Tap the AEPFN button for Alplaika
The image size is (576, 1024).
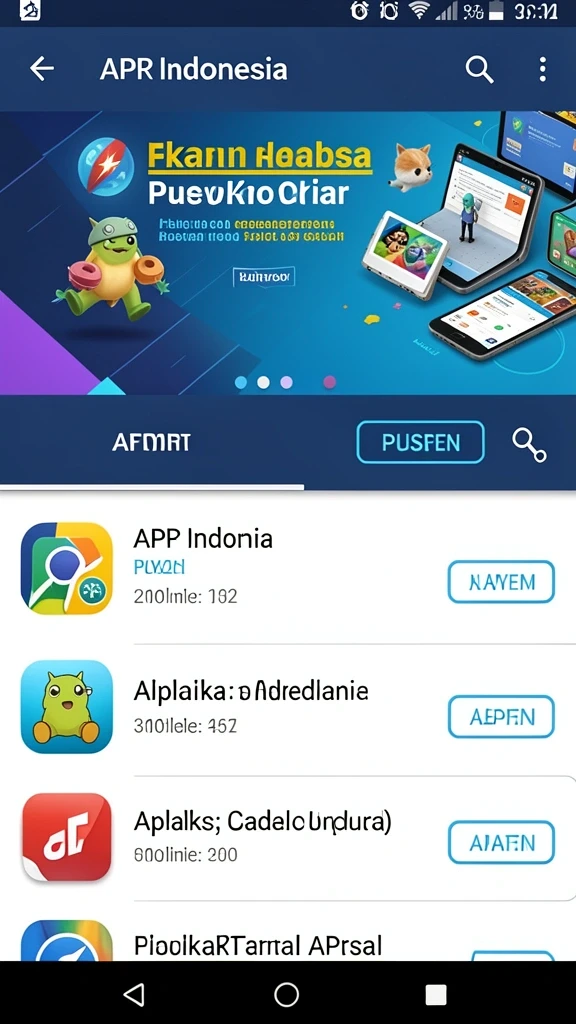tap(501, 716)
